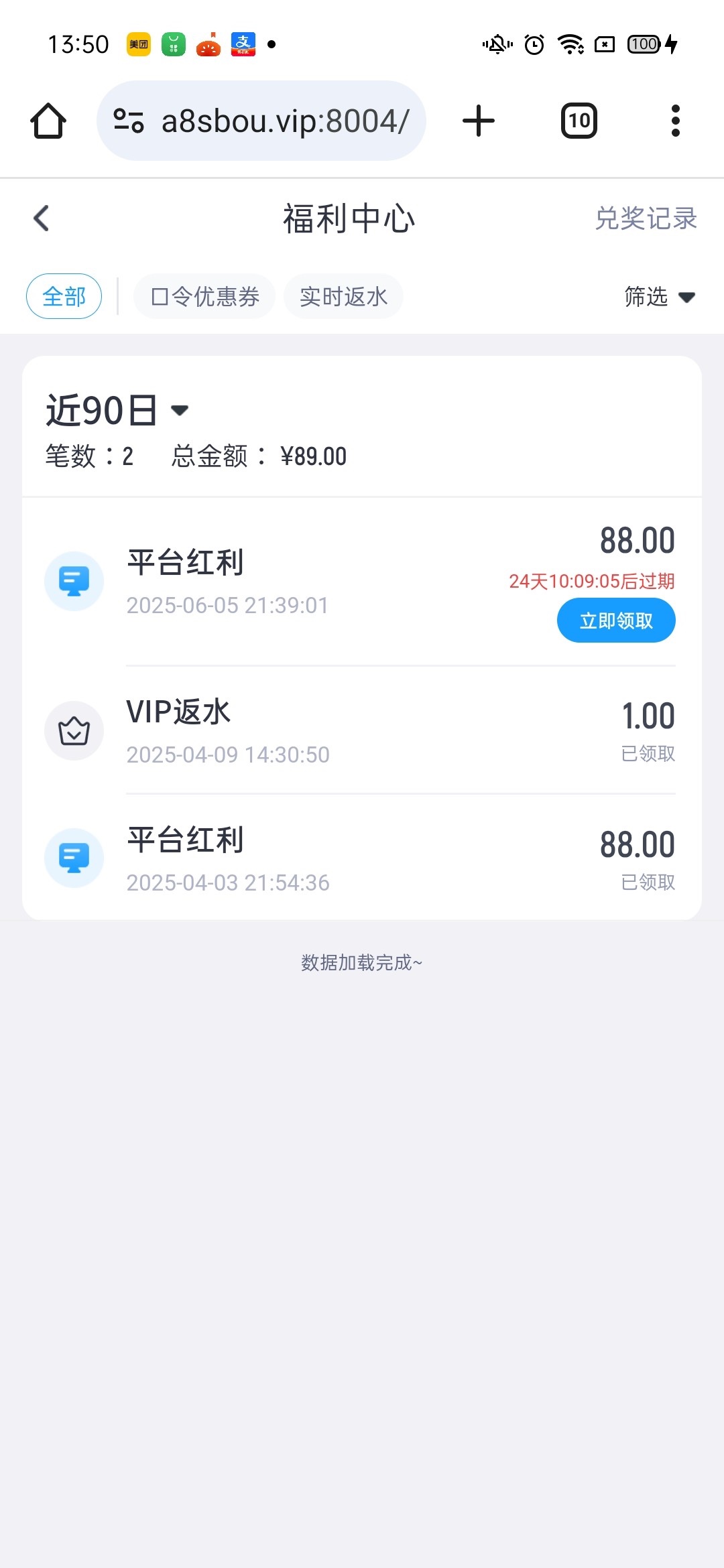This screenshot has width=724, height=1568.
Task: Add a new browser tab
Action: 479,121
